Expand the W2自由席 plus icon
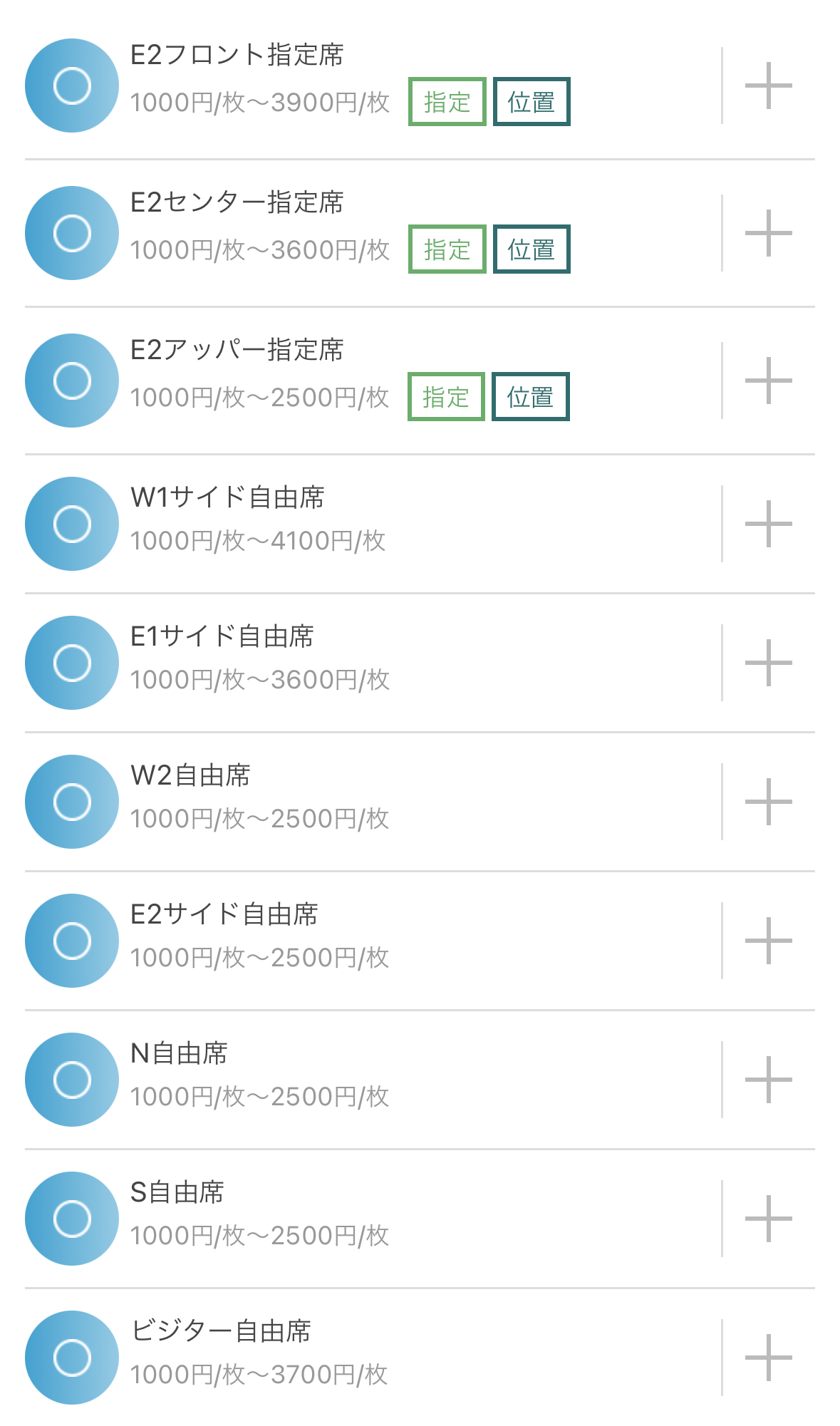 768,802
